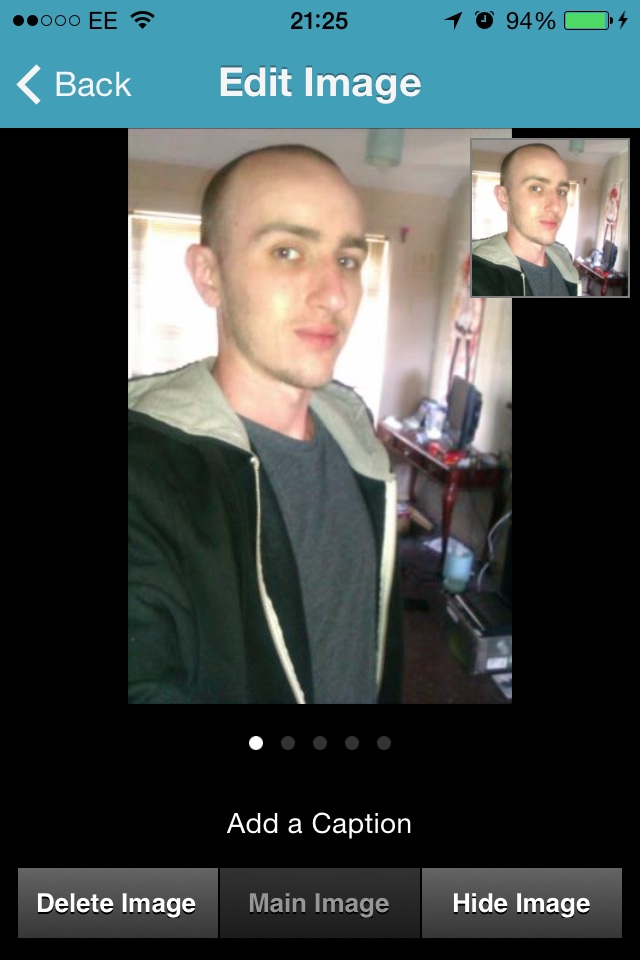This screenshot has height=960, width=640.
Task: Tap the page indicator dots
Action: pyautogui.click(x=319, y=743)
